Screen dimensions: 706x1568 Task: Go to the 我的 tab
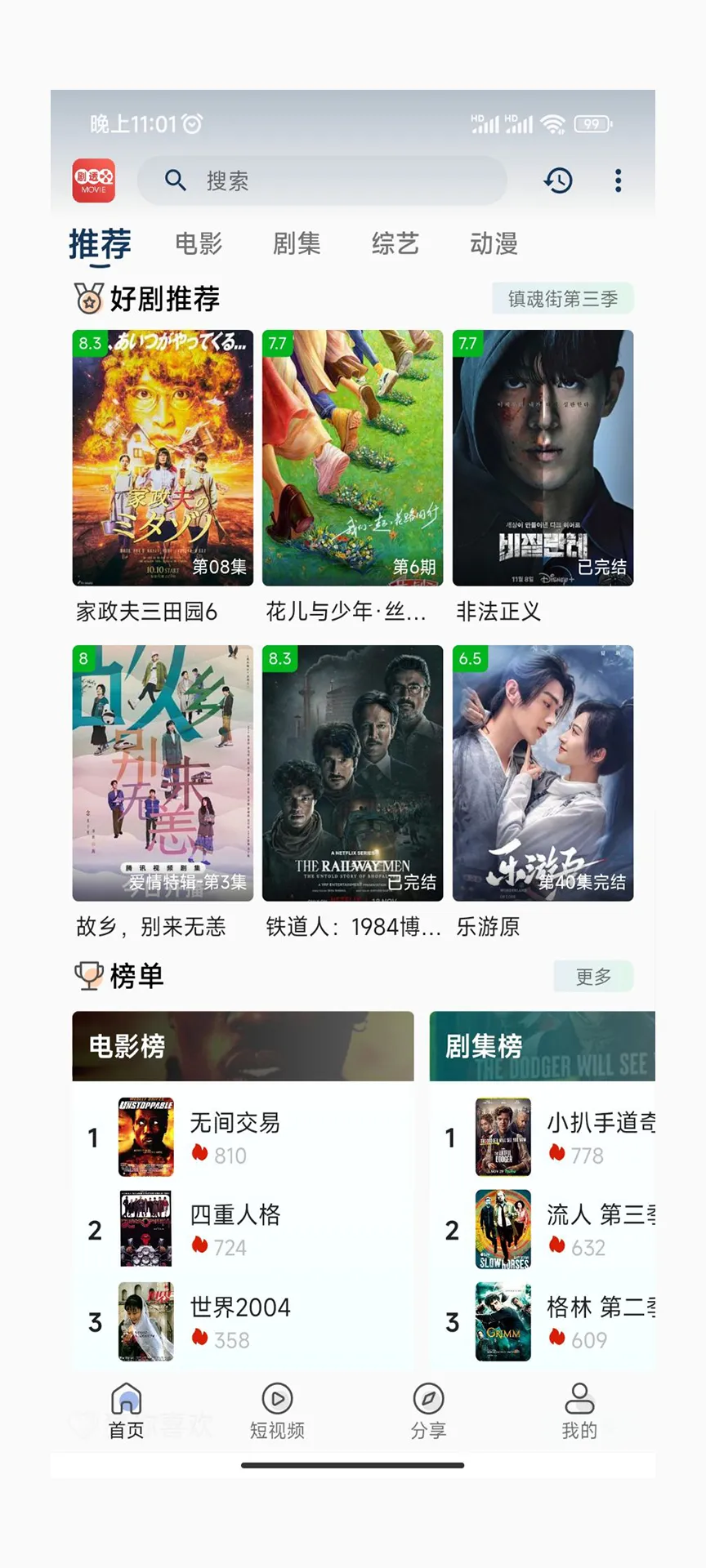coord(579,1411)
